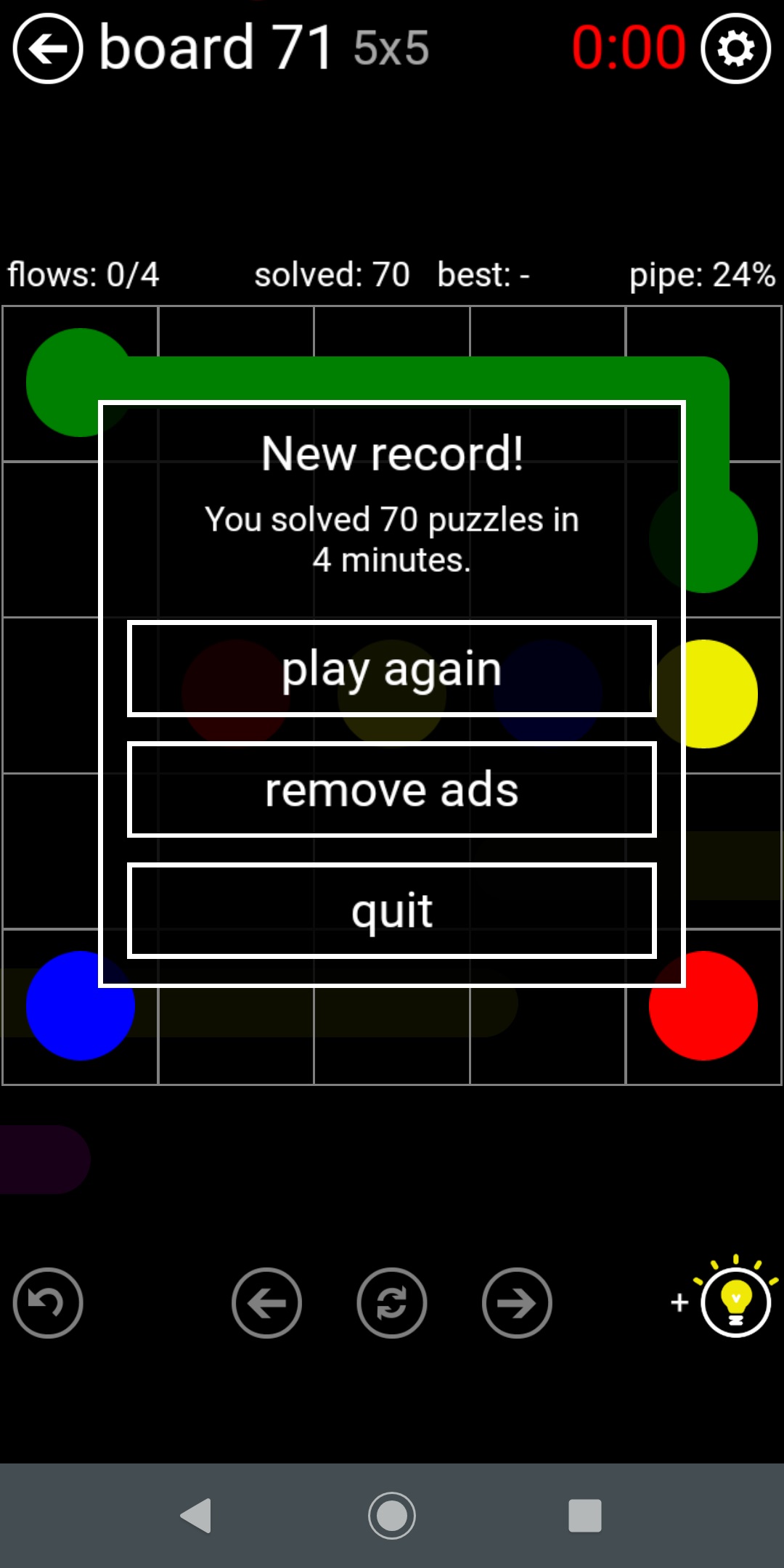
Task: Undo the last move
Action: pyautogui.click(x=48, y=1303)
